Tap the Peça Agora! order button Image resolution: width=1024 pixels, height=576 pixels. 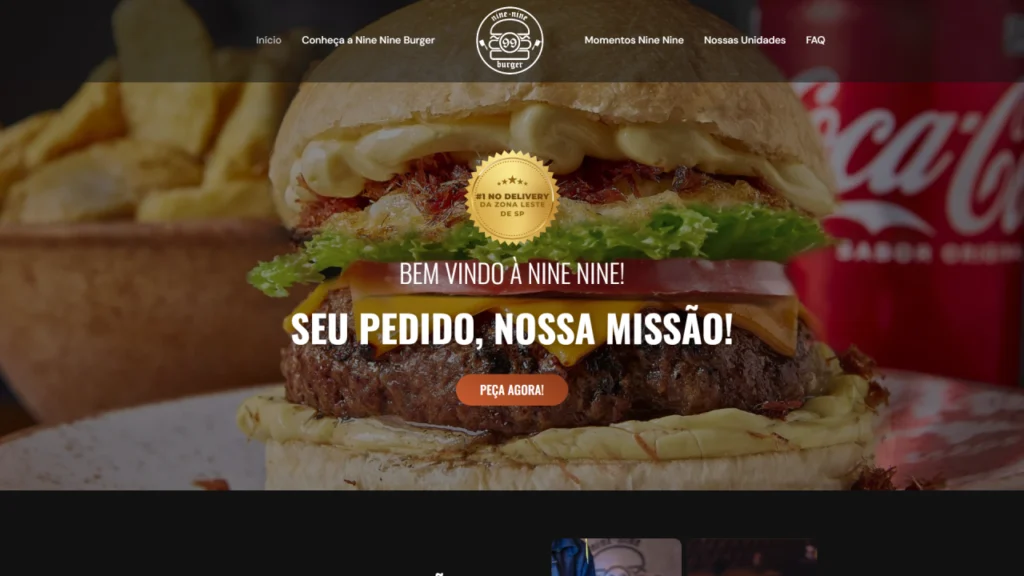(511, 390)
